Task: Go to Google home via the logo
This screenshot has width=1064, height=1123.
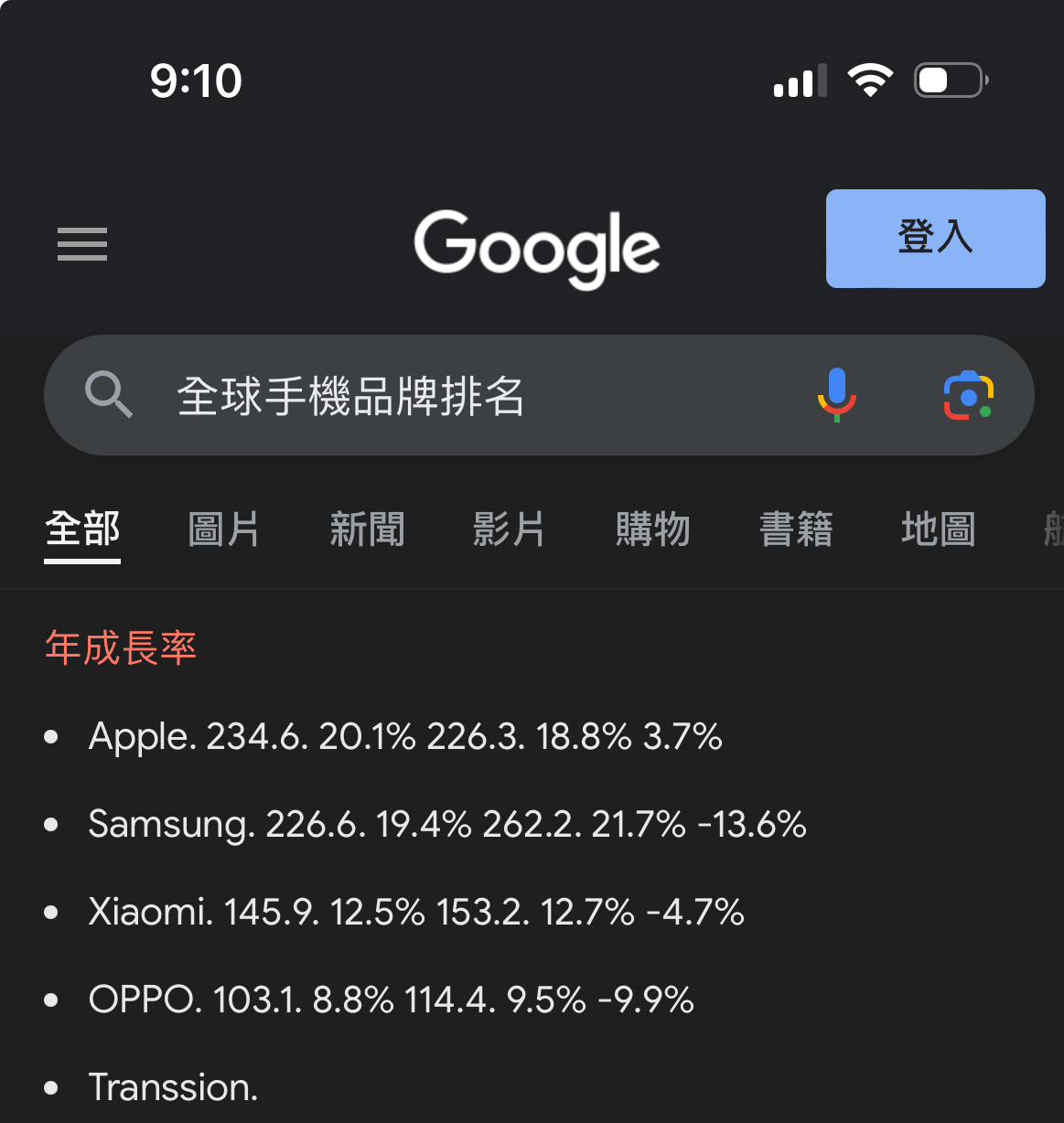Action: (x=537, y=246)
